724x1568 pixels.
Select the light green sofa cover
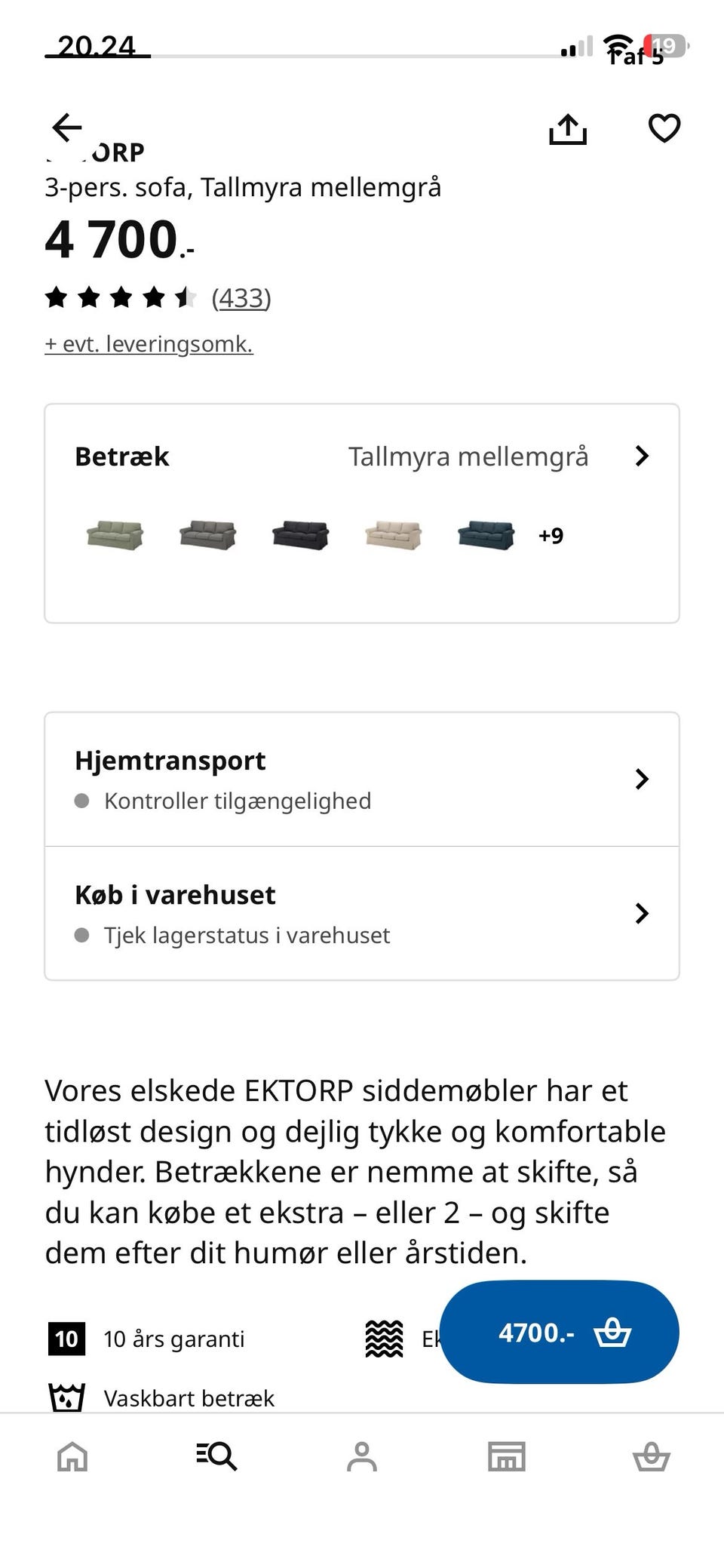tap(115, 535)
